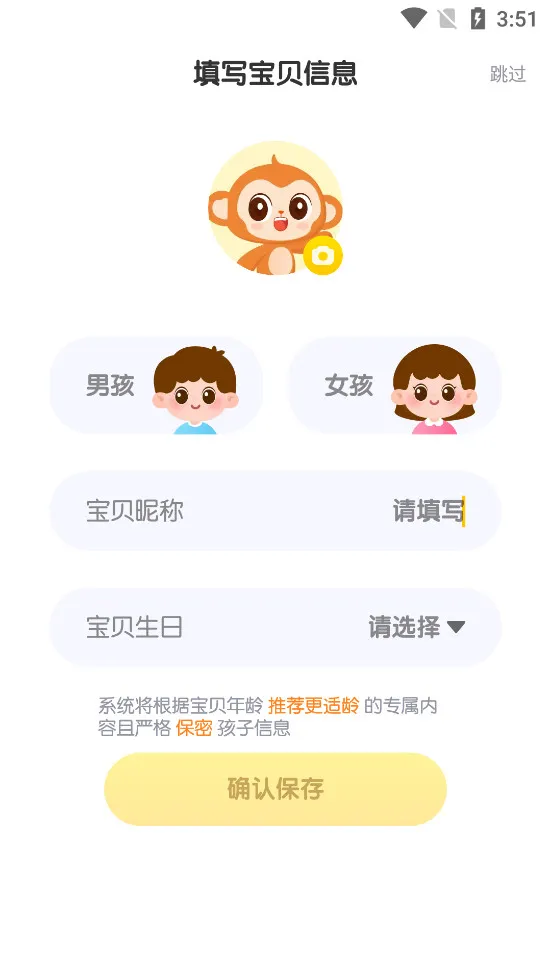Tap the 确认保存 button

click(x=275, y=789)
